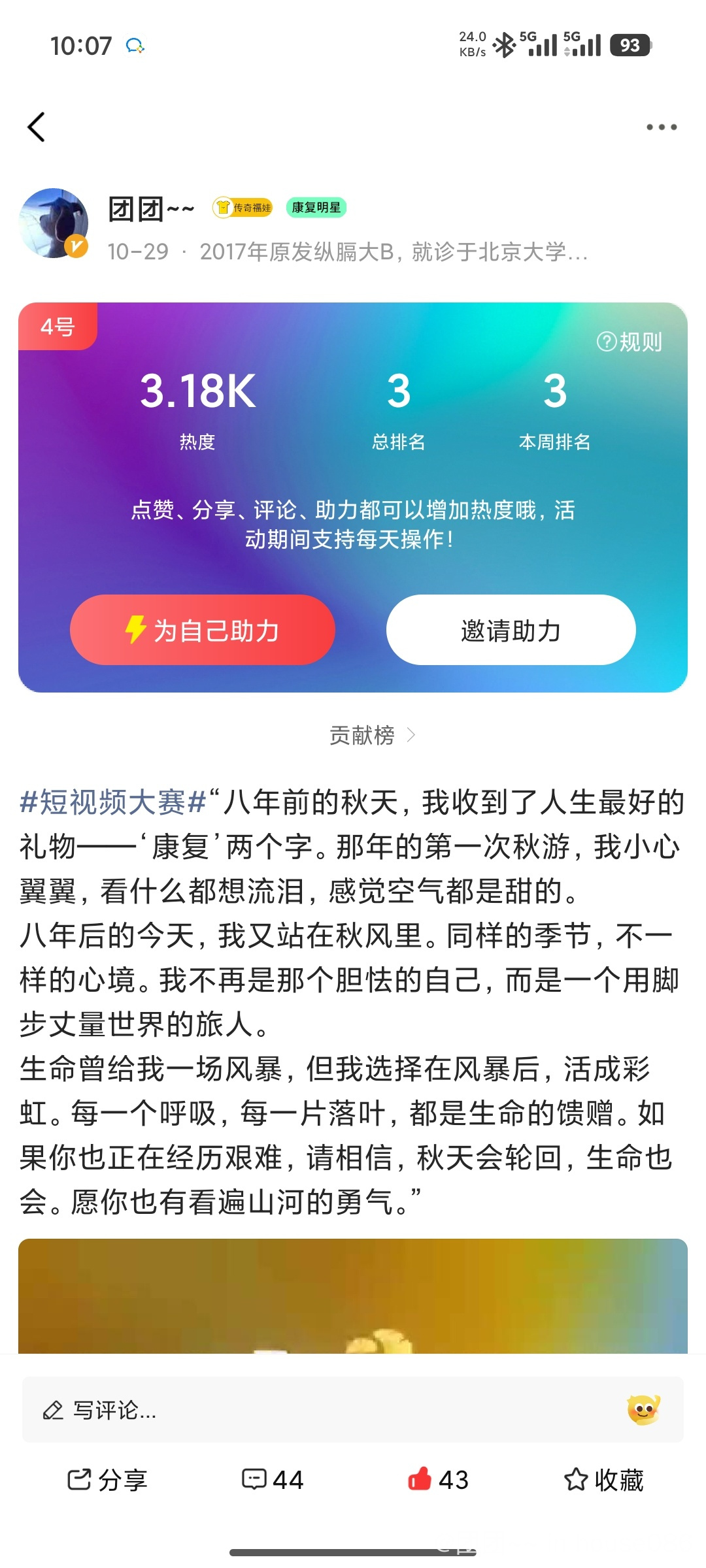This screenshot has width=706, height=1568.
Task: Open the post's video thumbnail
Action: coord(353,1296)
